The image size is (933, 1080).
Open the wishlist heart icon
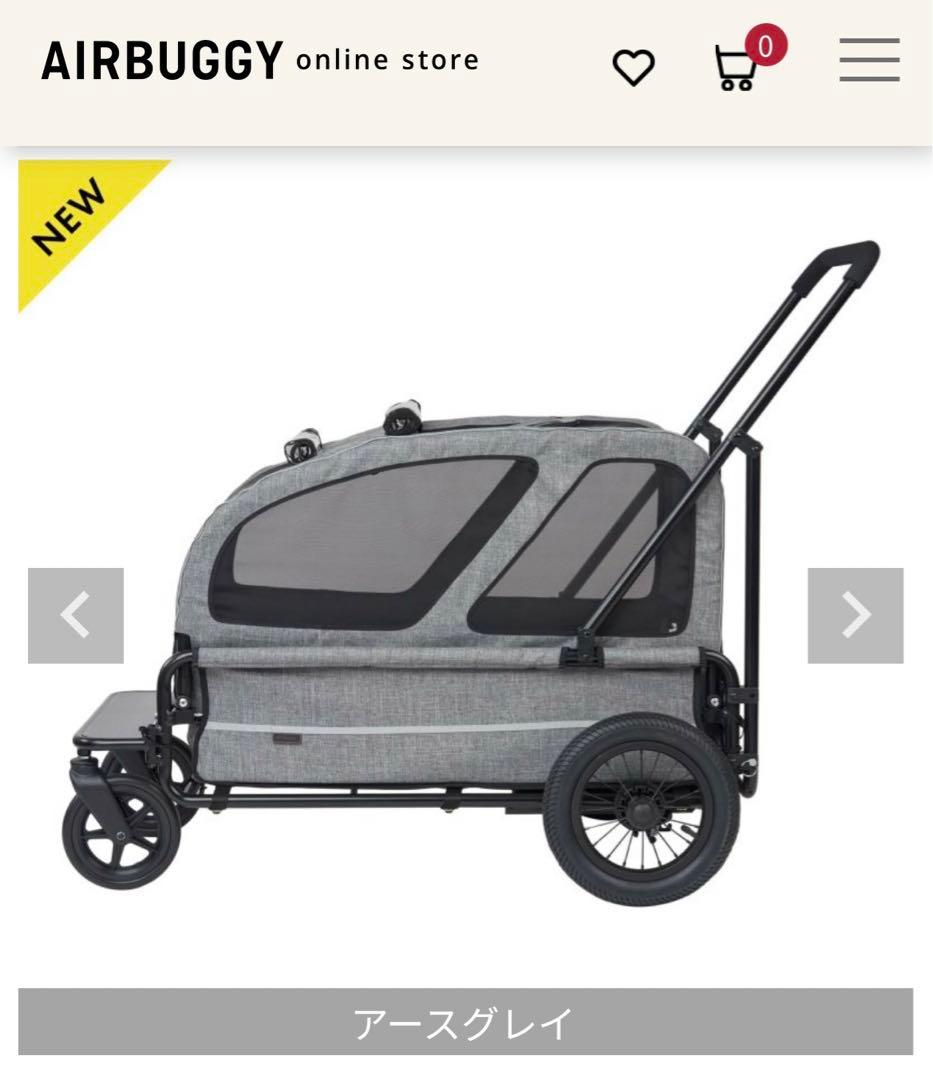tap(633, 68)
